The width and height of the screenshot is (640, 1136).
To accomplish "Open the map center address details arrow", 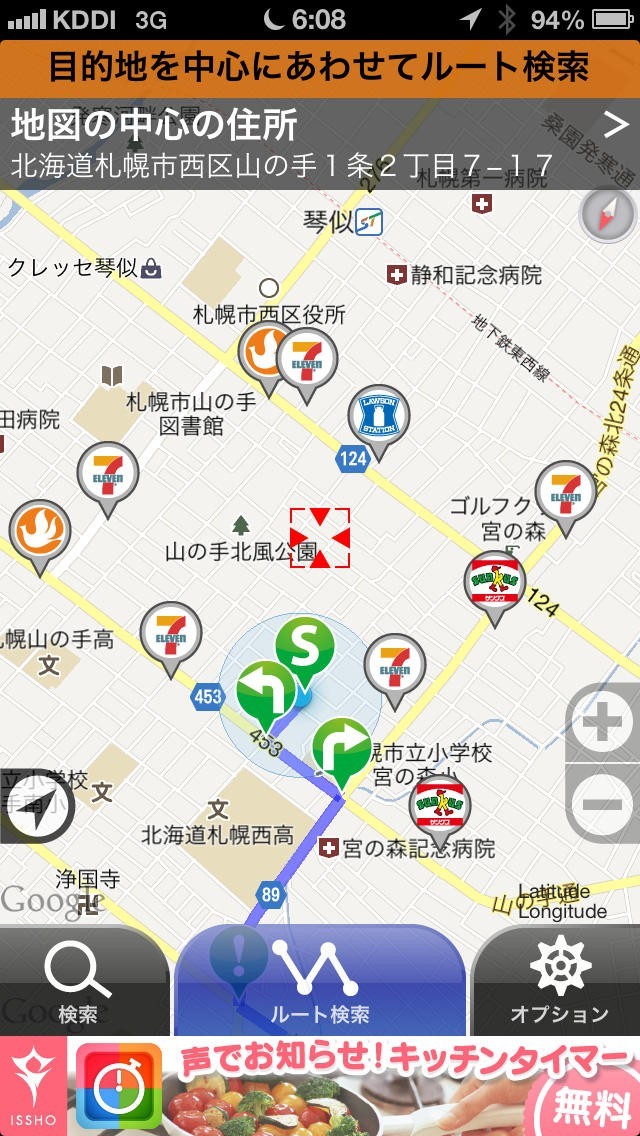I will [x=615, y=125].
